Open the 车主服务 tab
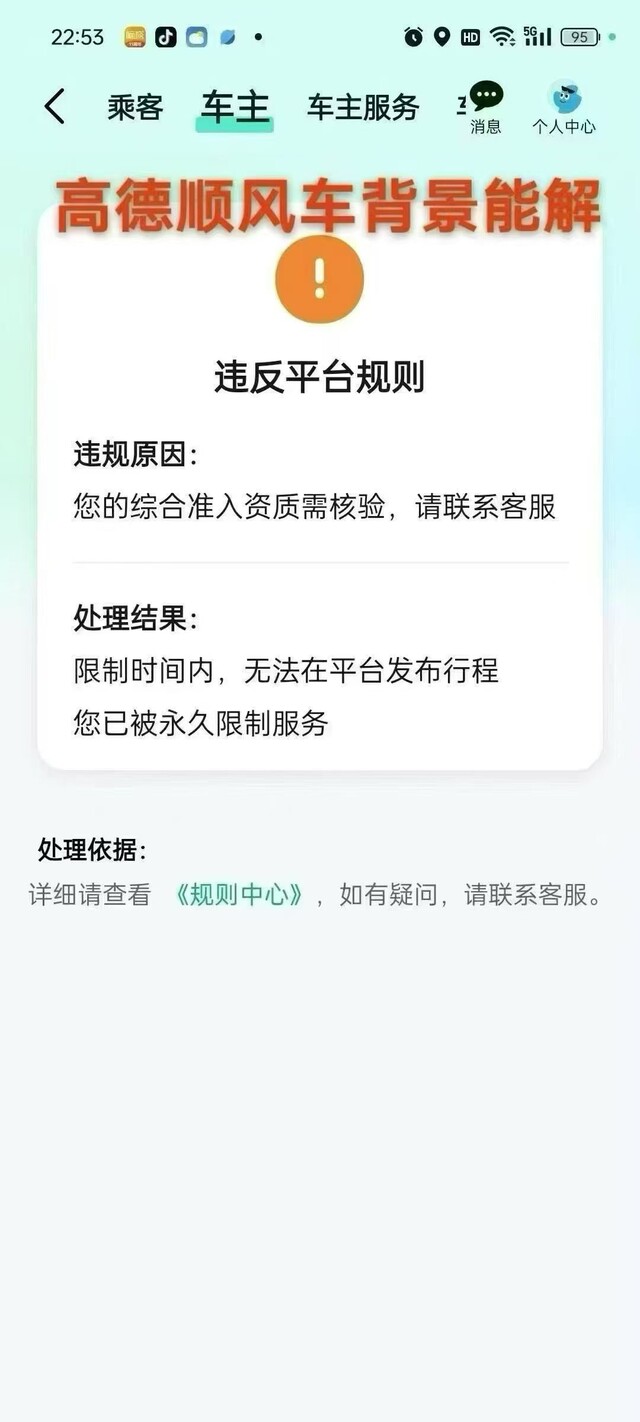The image size is (640, 1422). point(362,107)
